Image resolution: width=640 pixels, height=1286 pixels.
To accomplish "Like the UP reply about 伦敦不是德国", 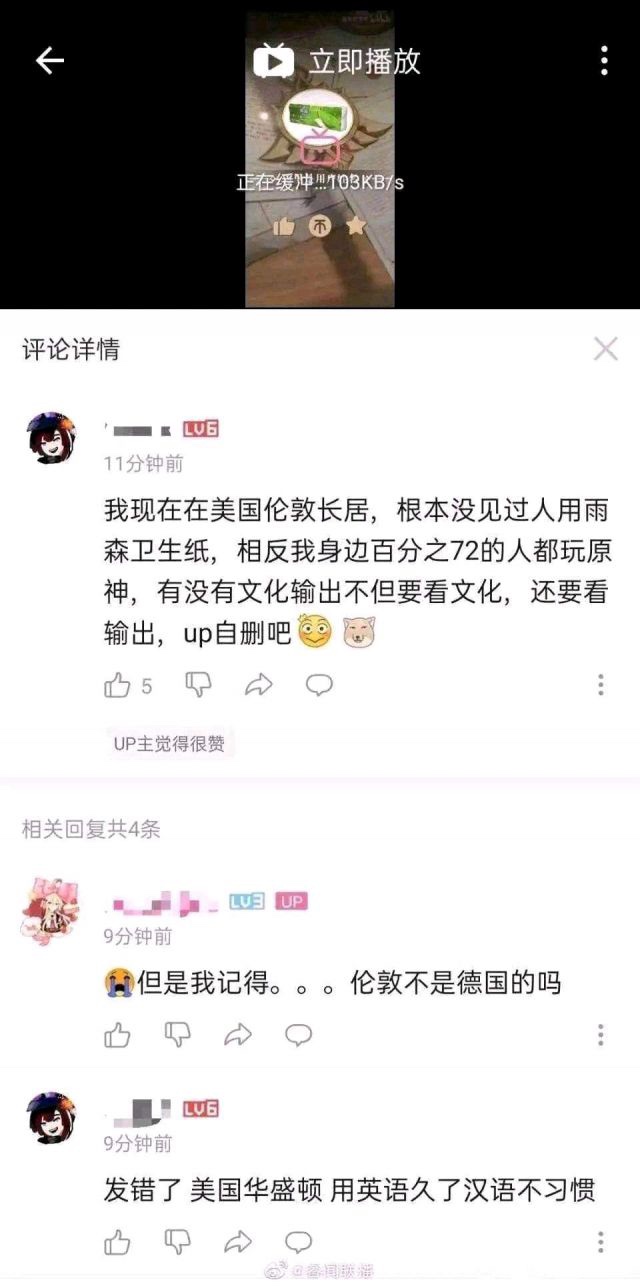I will pyautogui.click(x=118, y=1035).
